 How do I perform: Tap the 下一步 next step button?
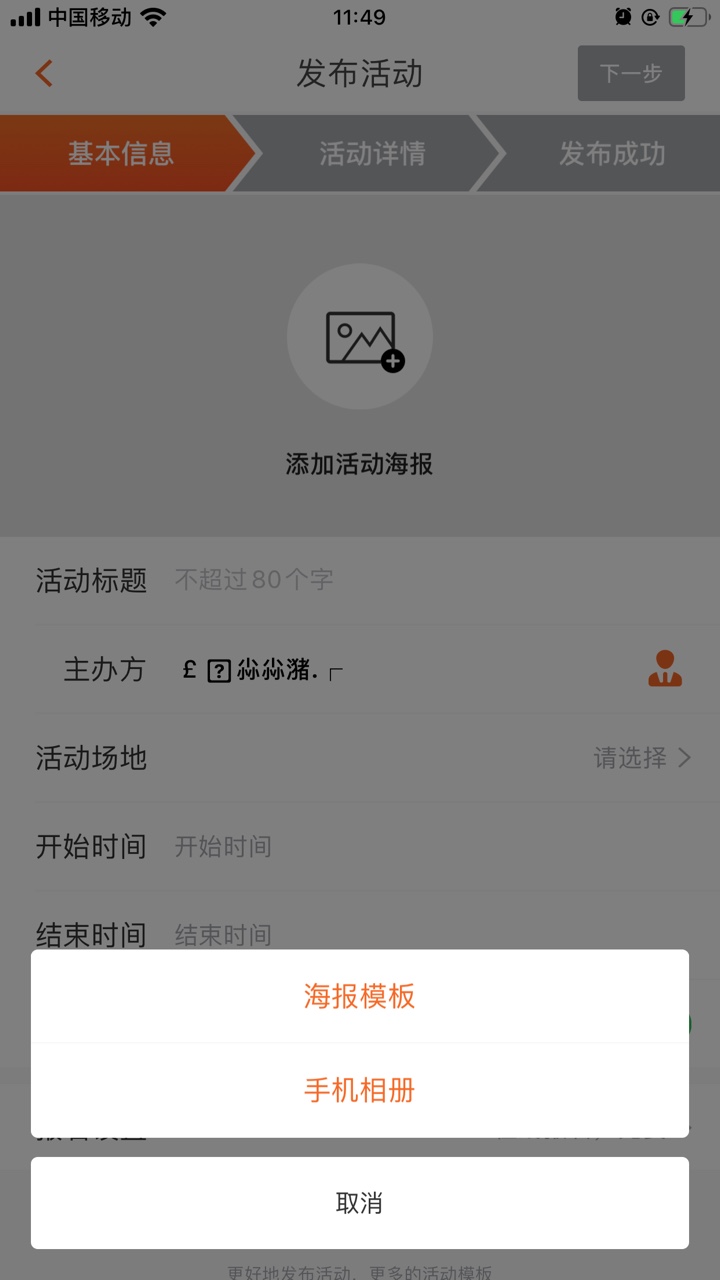click(631, 73)
